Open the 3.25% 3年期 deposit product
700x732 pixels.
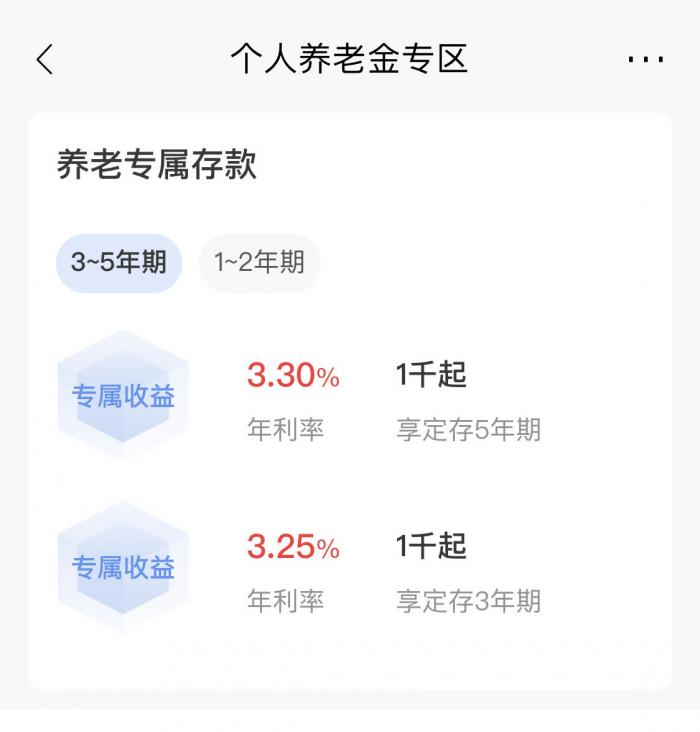pos(350,569)
